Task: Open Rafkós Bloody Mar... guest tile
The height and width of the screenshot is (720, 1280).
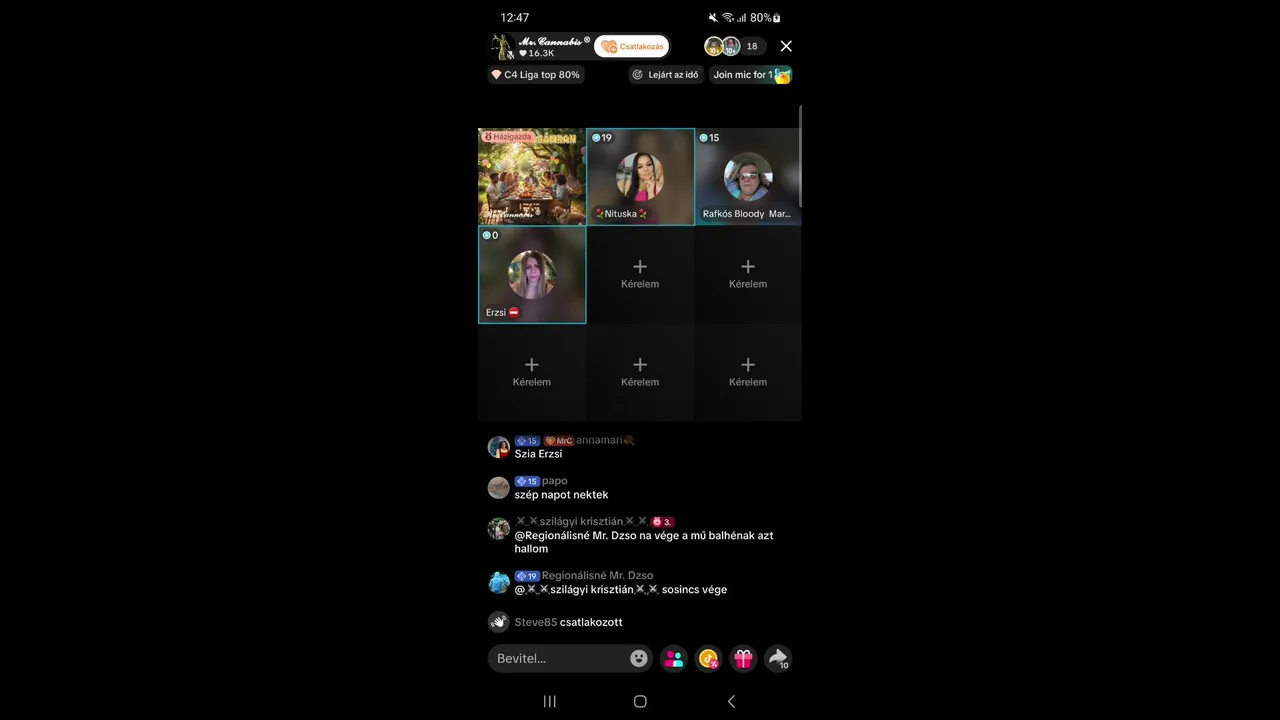Action: pos(748,177)
